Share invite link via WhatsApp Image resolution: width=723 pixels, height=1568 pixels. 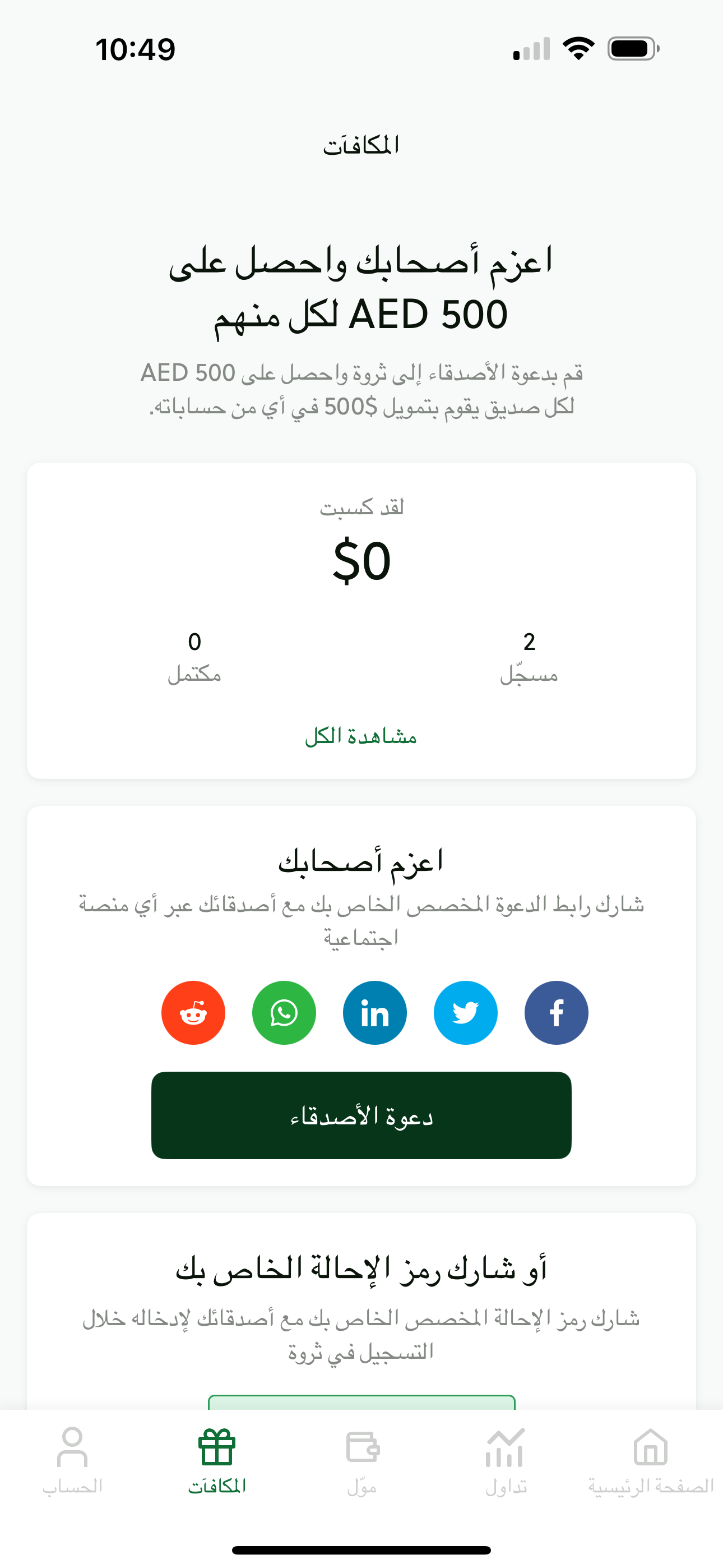[x=284, y=1013]
